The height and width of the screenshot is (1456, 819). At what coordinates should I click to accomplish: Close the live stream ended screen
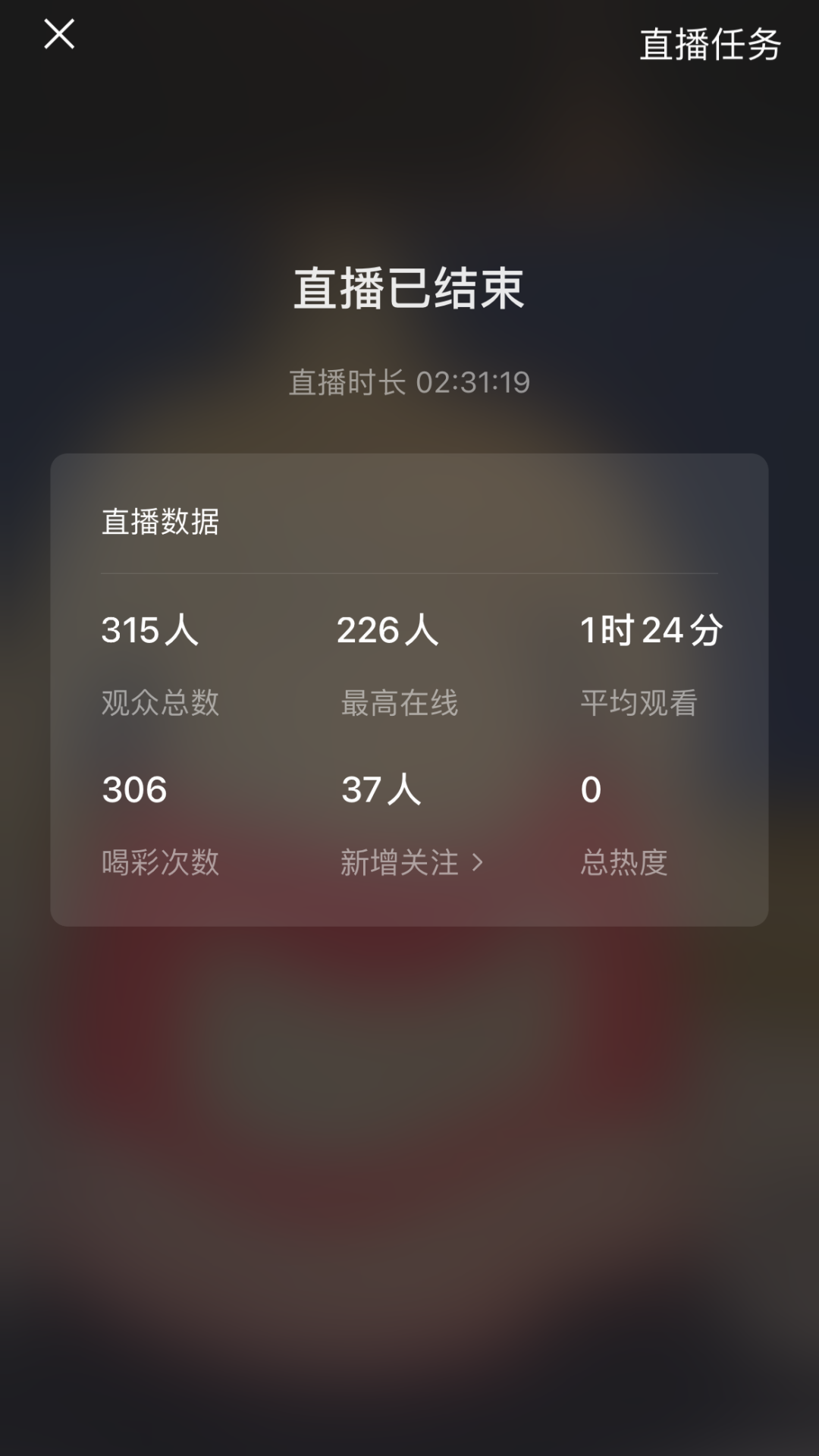point(59,35)
